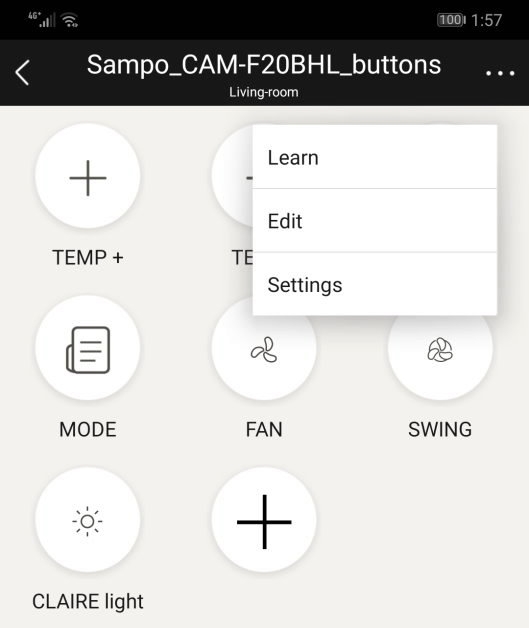The width and height of the screenshot is (529, 628).
Task: Tap the SWING button
Action: [x=440, y=348]
